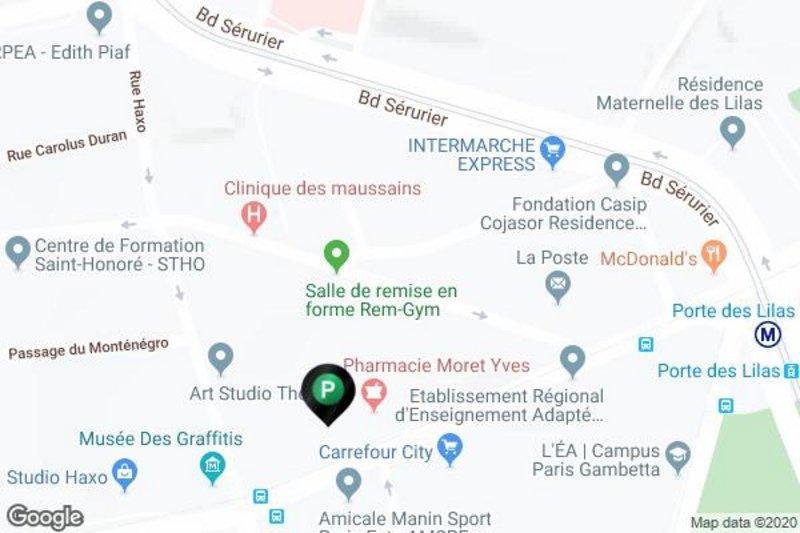Select the L'ÉA Campus Paris Gambetta pin
Viewport: 800px width, 533px height.
pos(678,455)
